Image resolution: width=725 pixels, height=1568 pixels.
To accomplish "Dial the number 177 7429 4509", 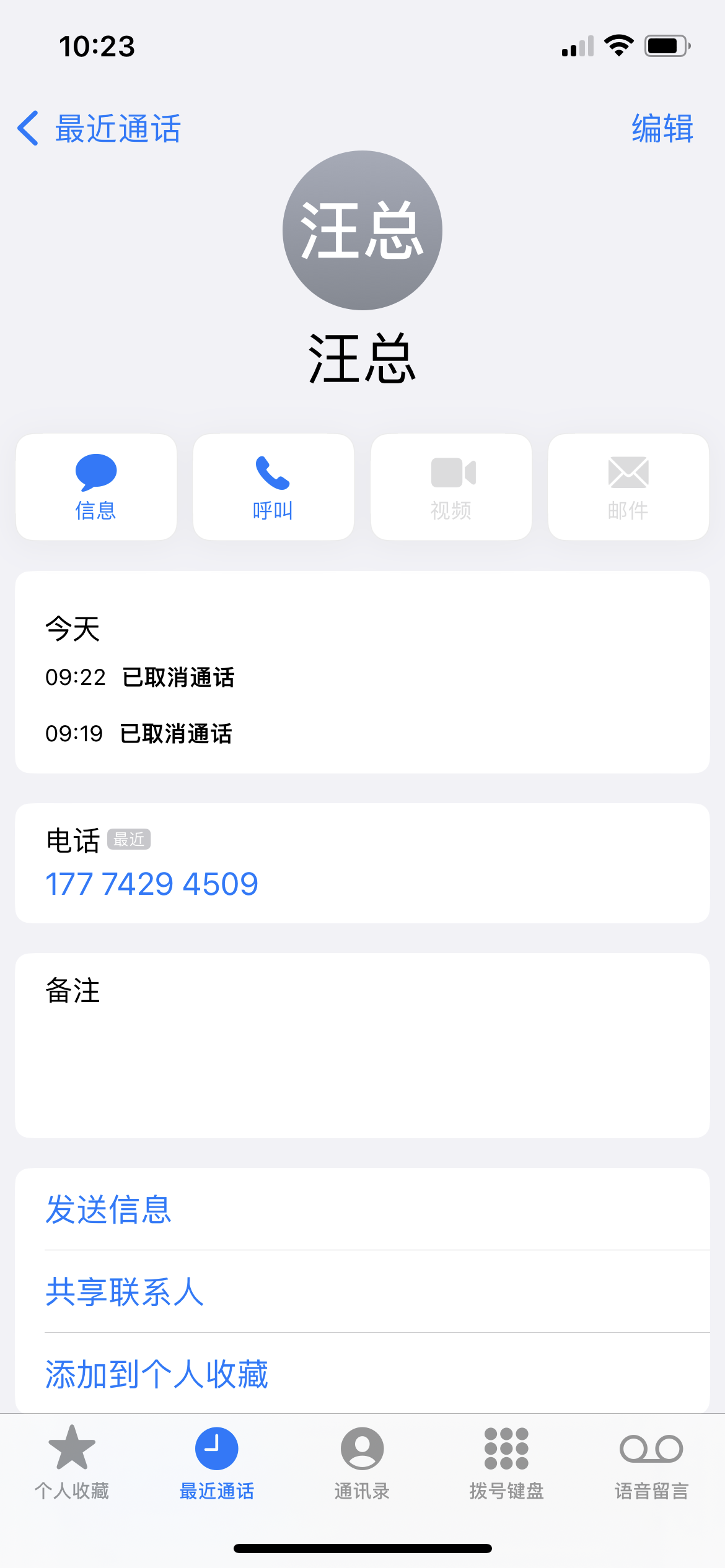I will 152,883.
